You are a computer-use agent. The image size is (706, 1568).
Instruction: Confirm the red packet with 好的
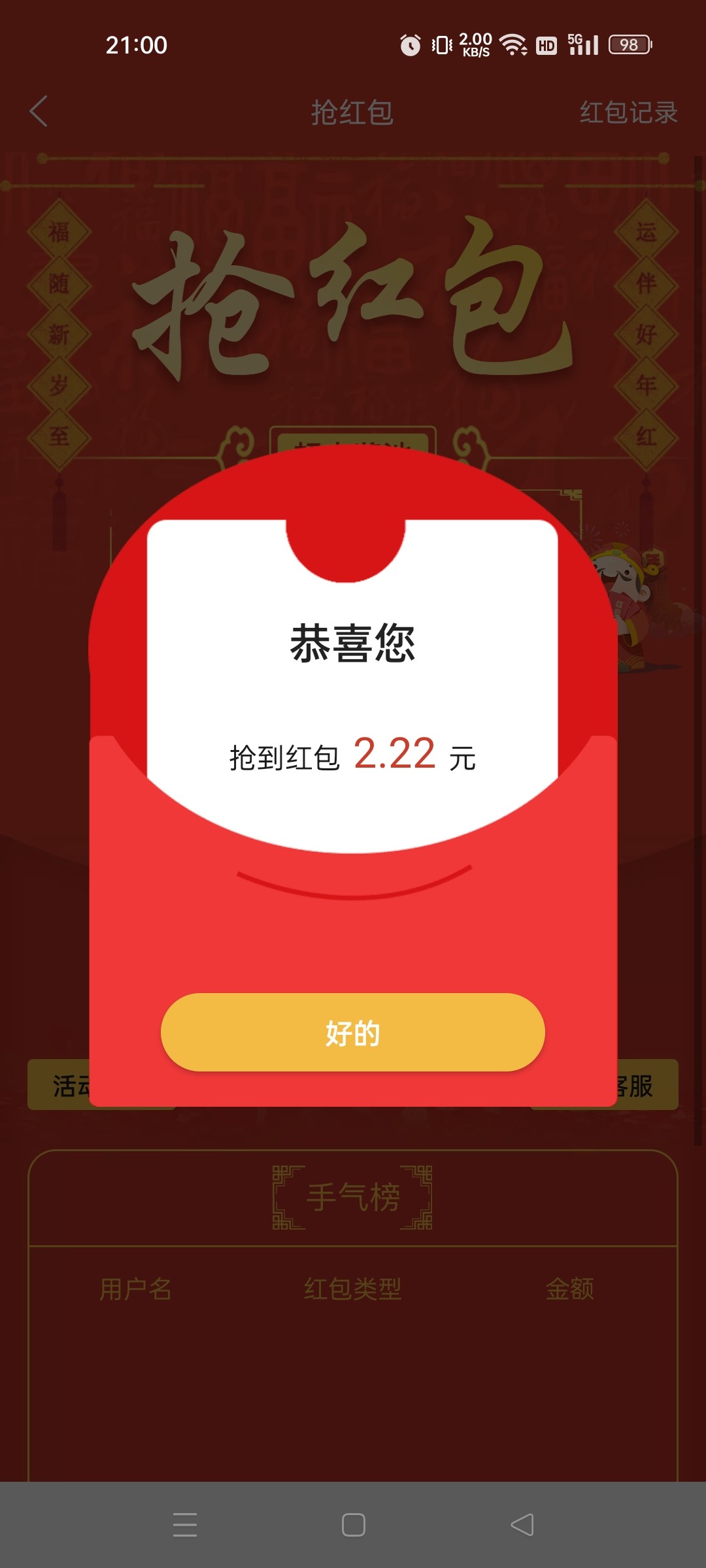pos(352,1032)
